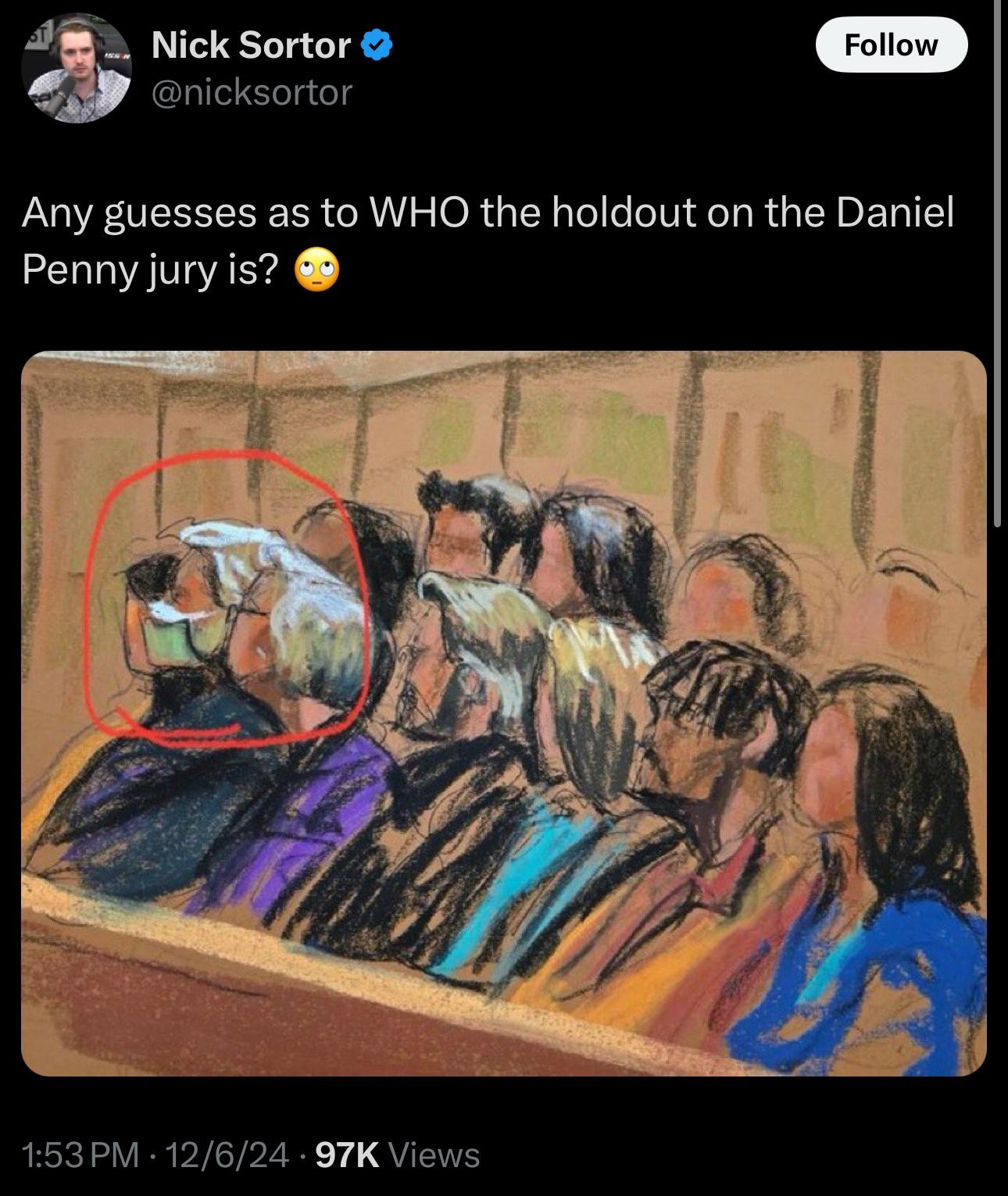The height and width of the screenshot is (1196, 1008).
Task: Open the @nicksortor profile handle
Action: (x=252, y=93)
